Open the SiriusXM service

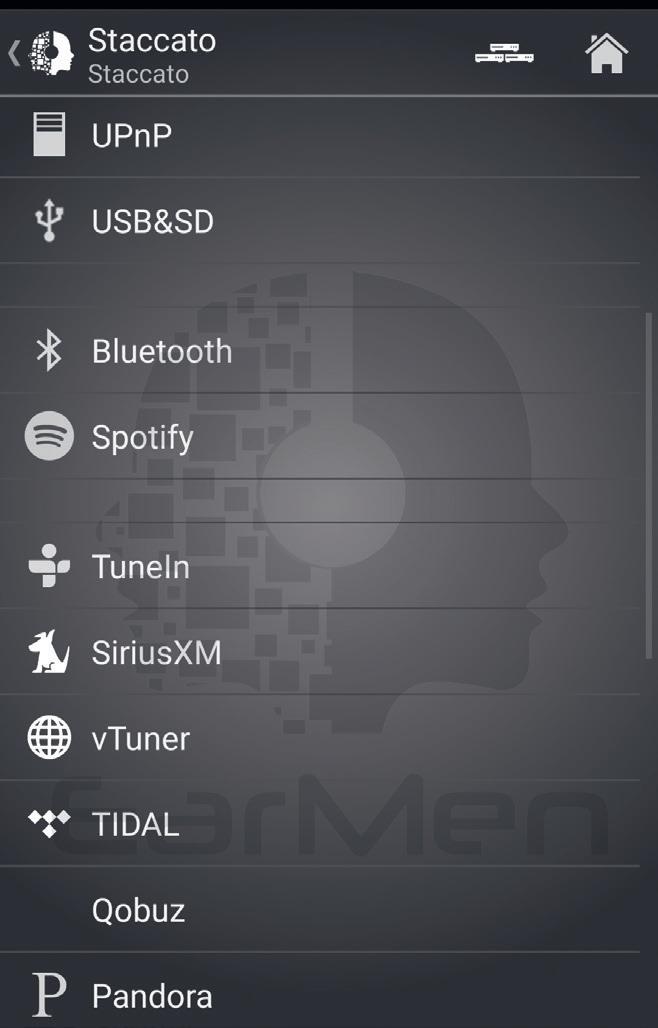157,653
